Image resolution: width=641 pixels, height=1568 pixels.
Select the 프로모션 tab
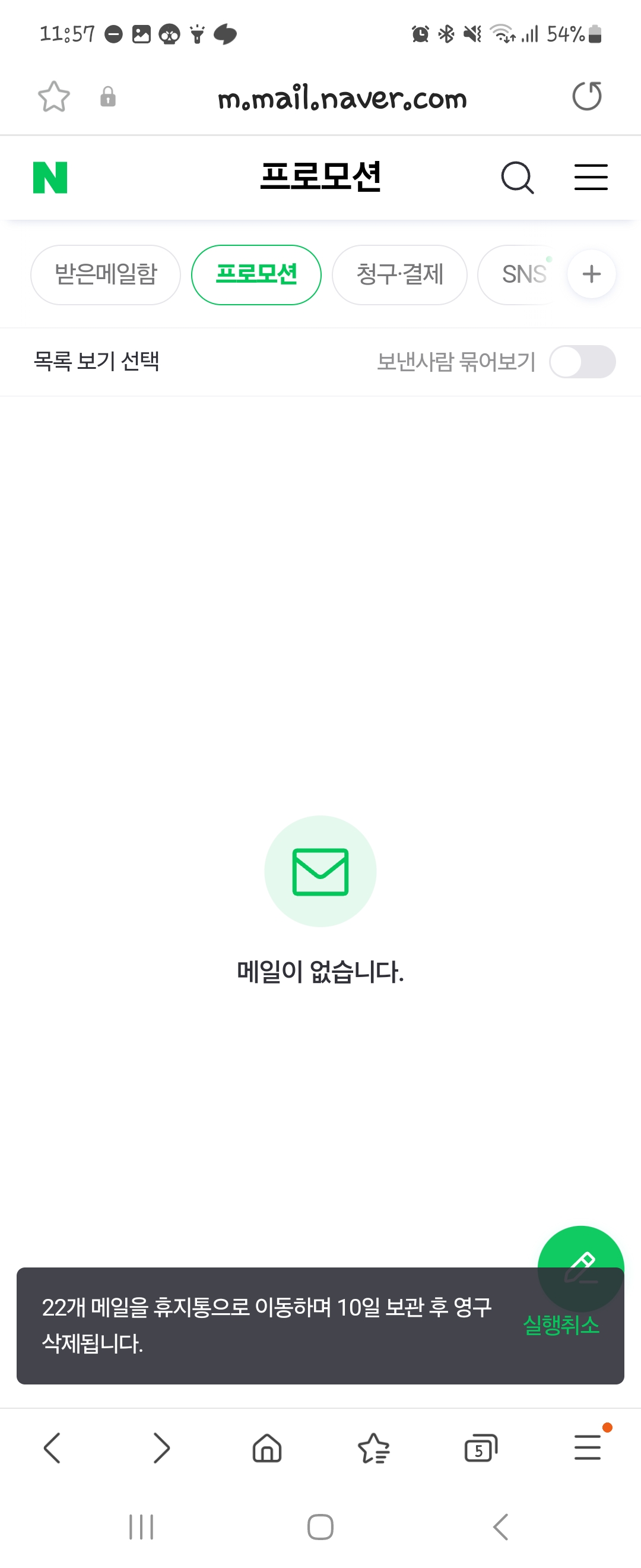pyautogui.click(x=256, y=274)
